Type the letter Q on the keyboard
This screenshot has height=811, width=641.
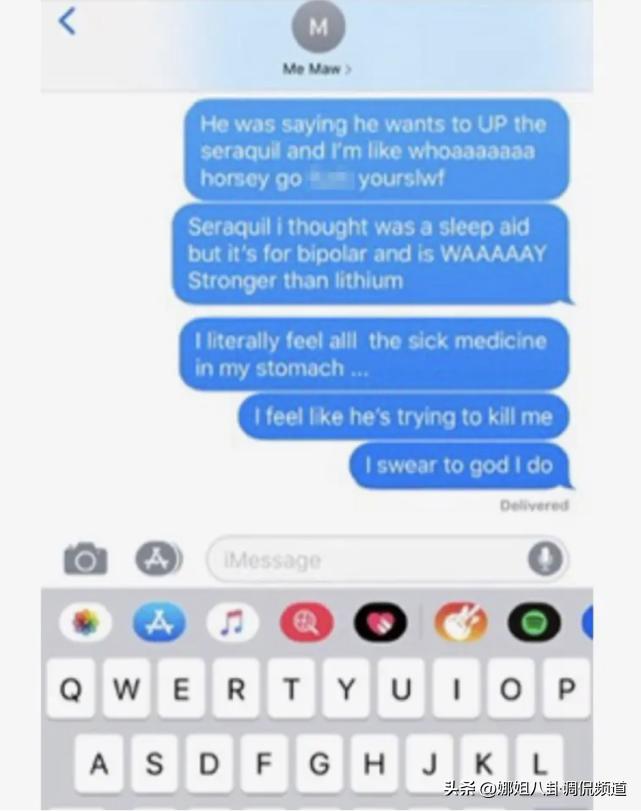tap(70, 689)
